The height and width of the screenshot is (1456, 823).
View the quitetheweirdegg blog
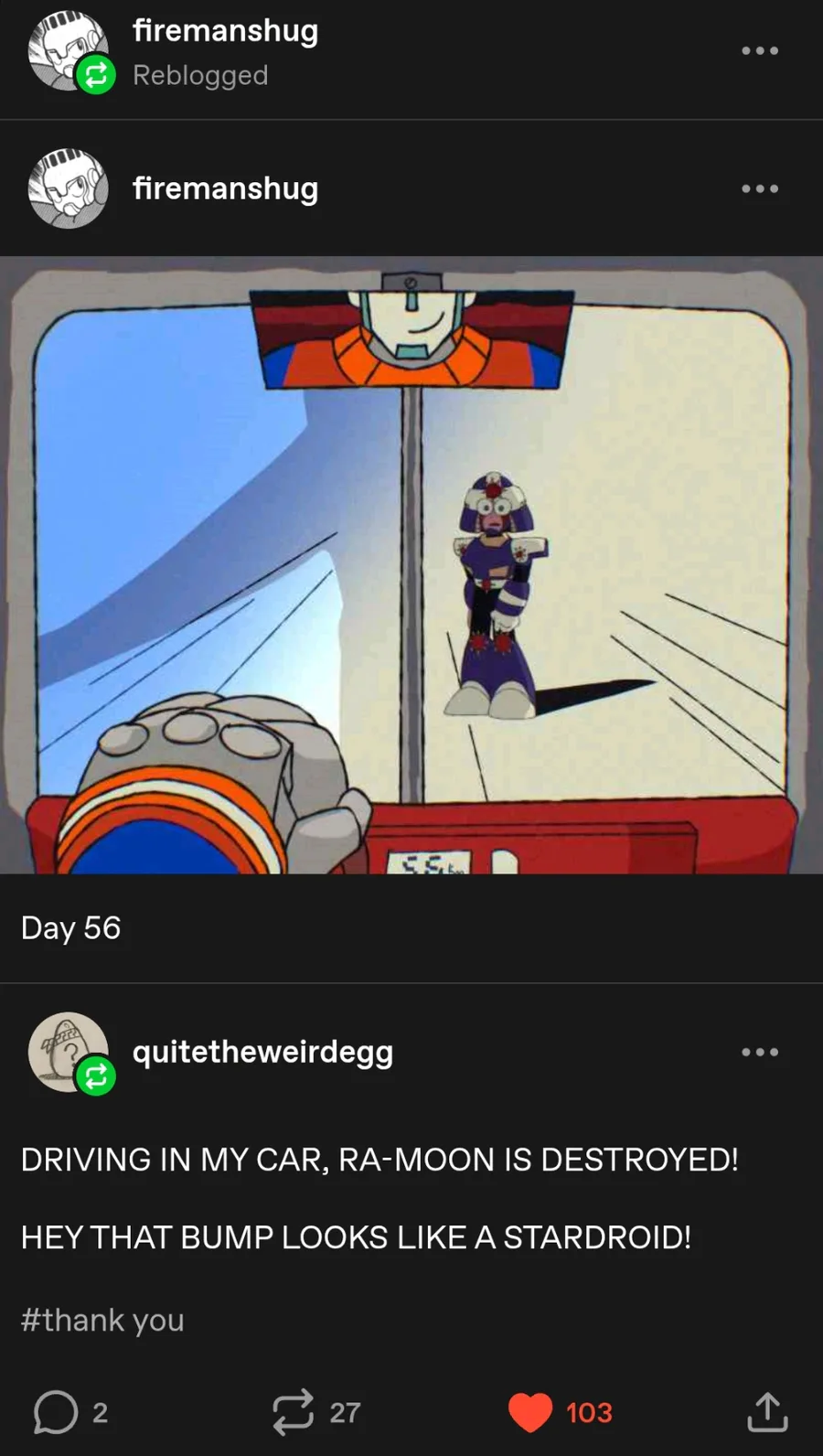[262, 1052]
